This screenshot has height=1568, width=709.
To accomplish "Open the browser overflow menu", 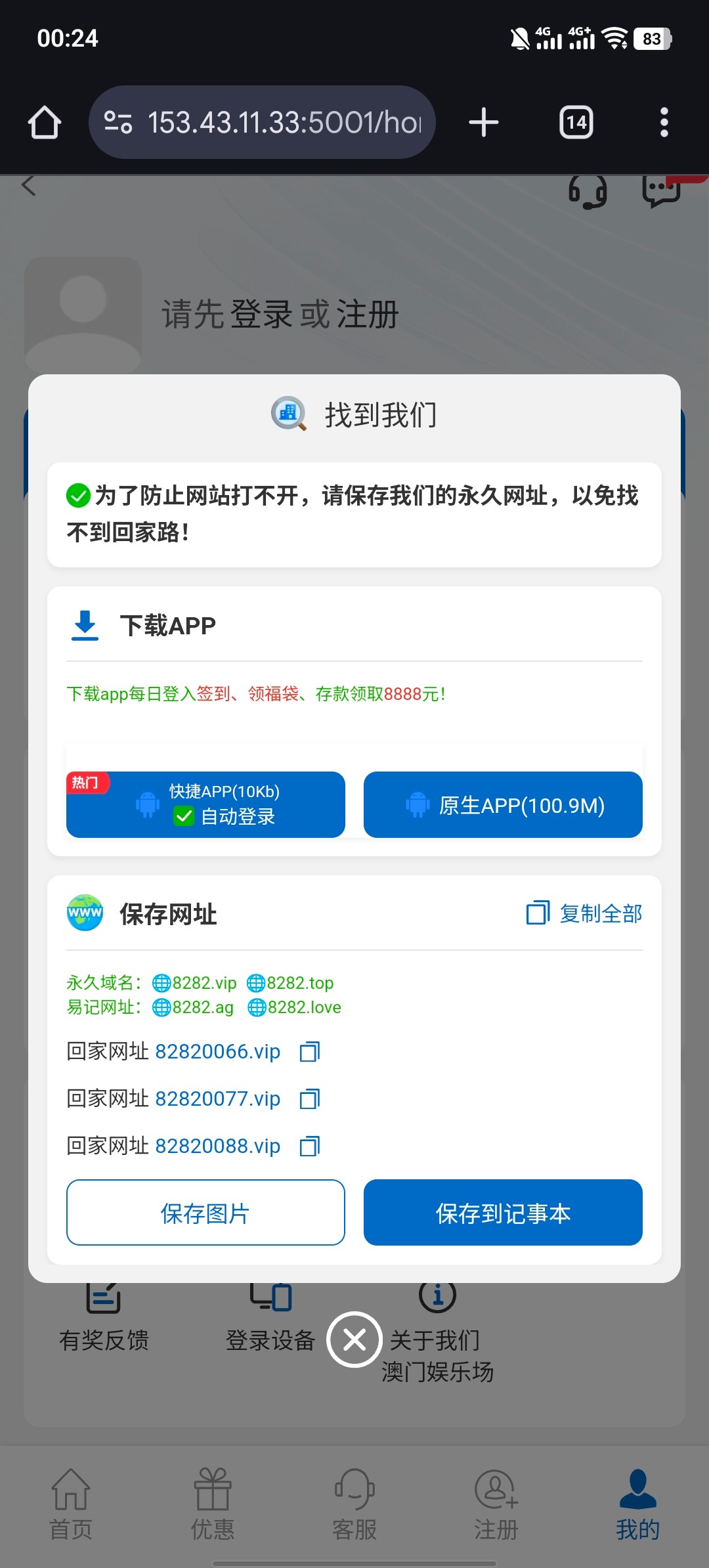I will pyautogui.click(x=664, y=122).
